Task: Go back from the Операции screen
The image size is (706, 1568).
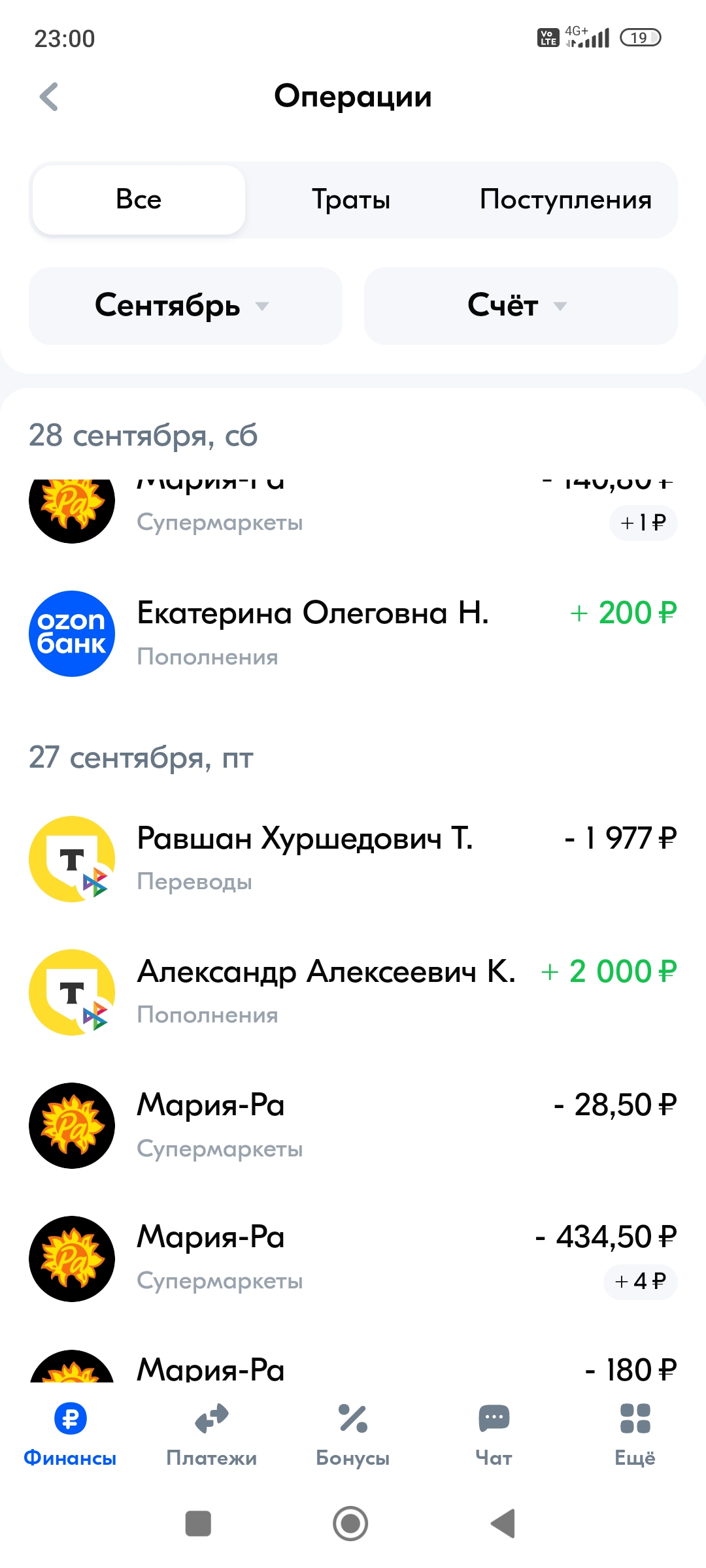Action: pos(49,97)
